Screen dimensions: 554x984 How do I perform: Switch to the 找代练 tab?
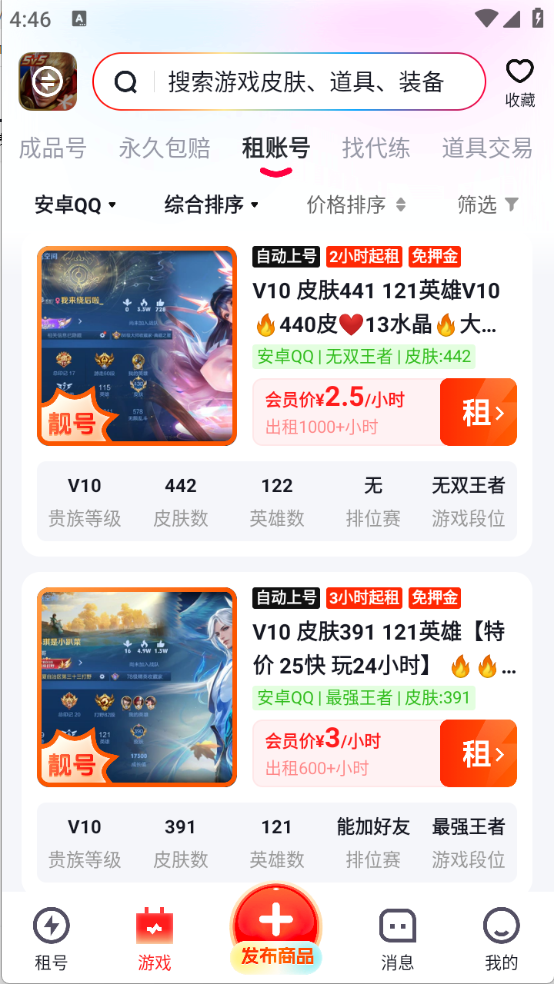click(x=376, y=149)
